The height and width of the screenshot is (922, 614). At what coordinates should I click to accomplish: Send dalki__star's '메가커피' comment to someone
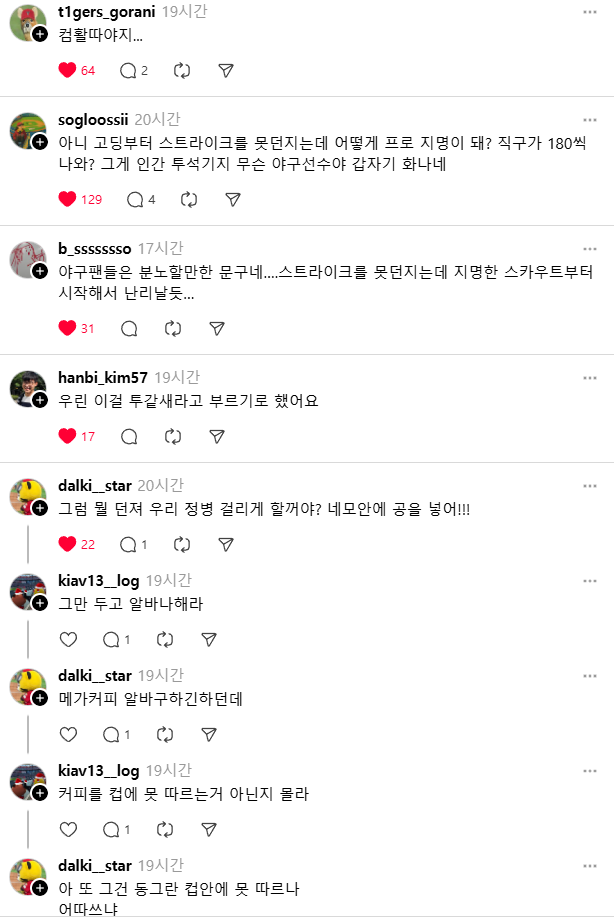pos(209,734)
